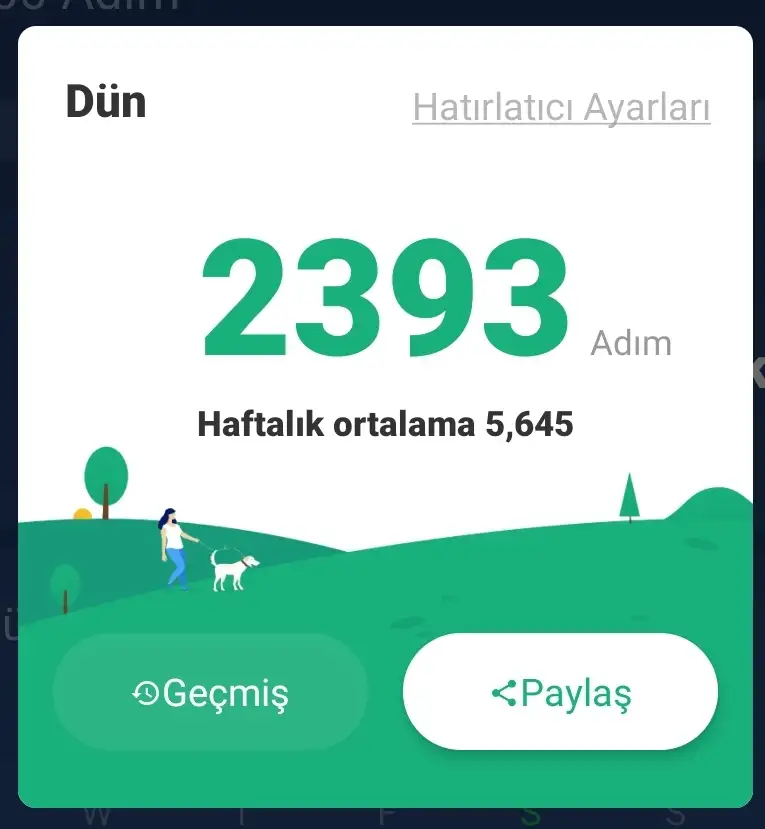Image resolution: width=765 pixels, height=829 pixels.
Task: Share steps with Paylaş button
Action: pos(560,692)
